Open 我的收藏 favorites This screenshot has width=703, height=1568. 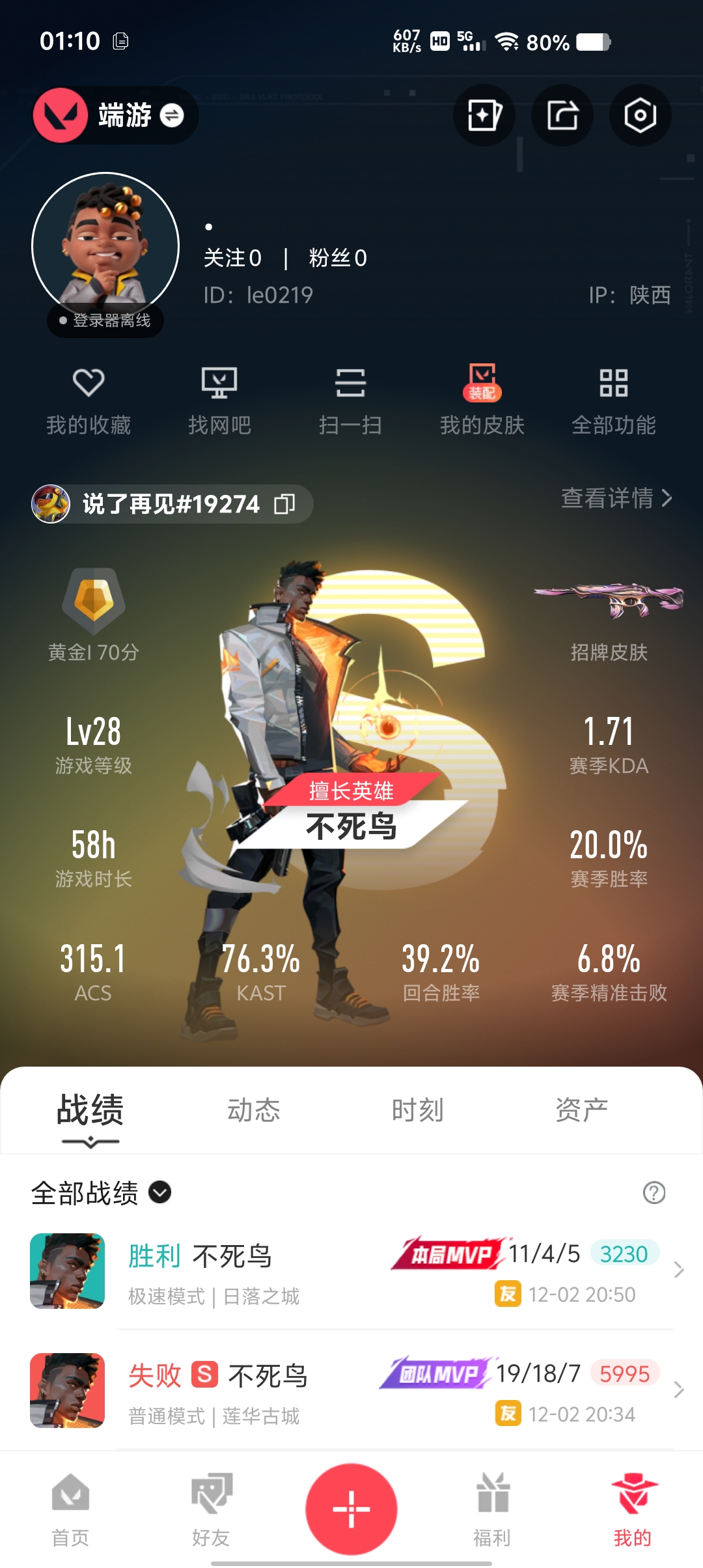[x=89, y=400]
